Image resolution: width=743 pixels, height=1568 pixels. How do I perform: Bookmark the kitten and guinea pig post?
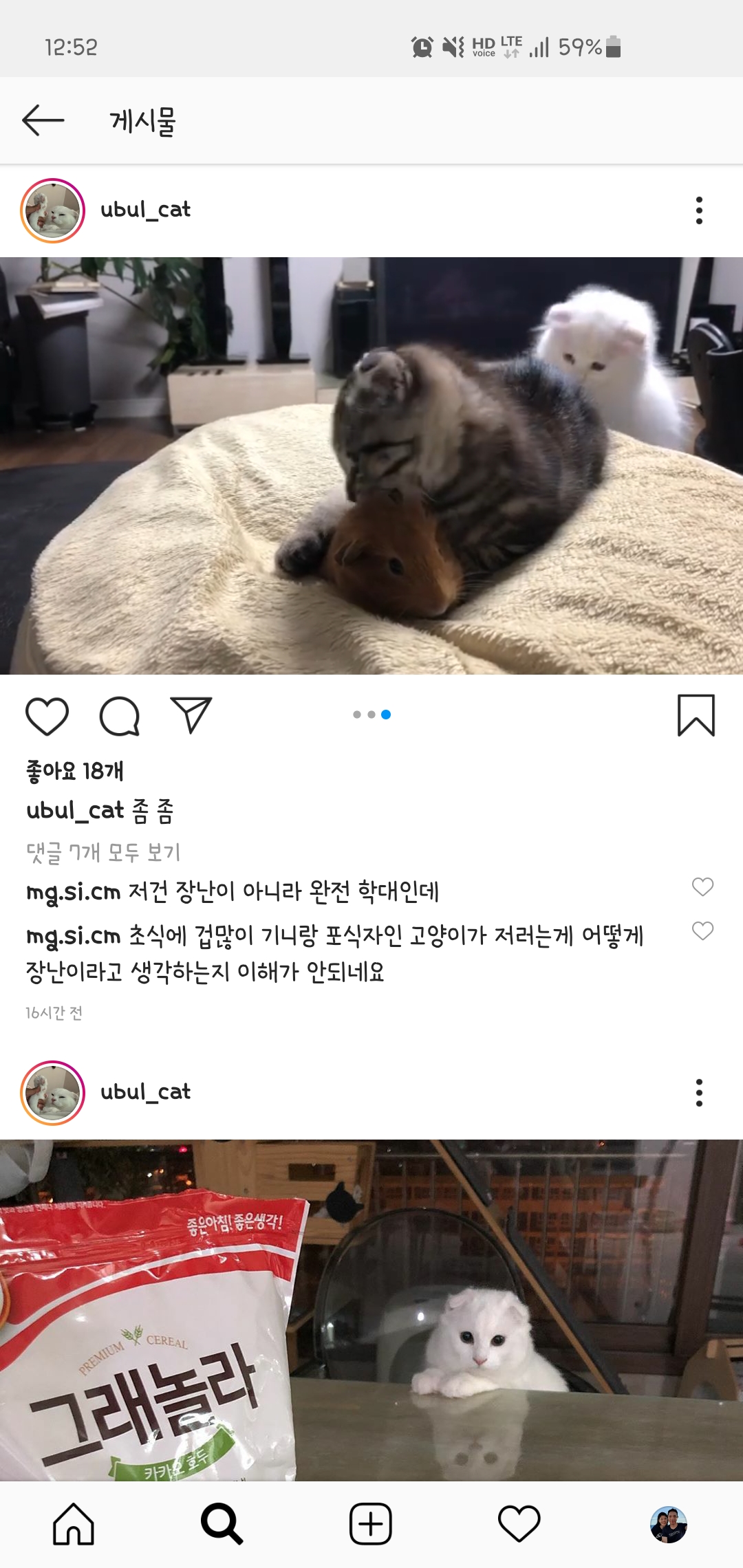click(x=696, y=715)
